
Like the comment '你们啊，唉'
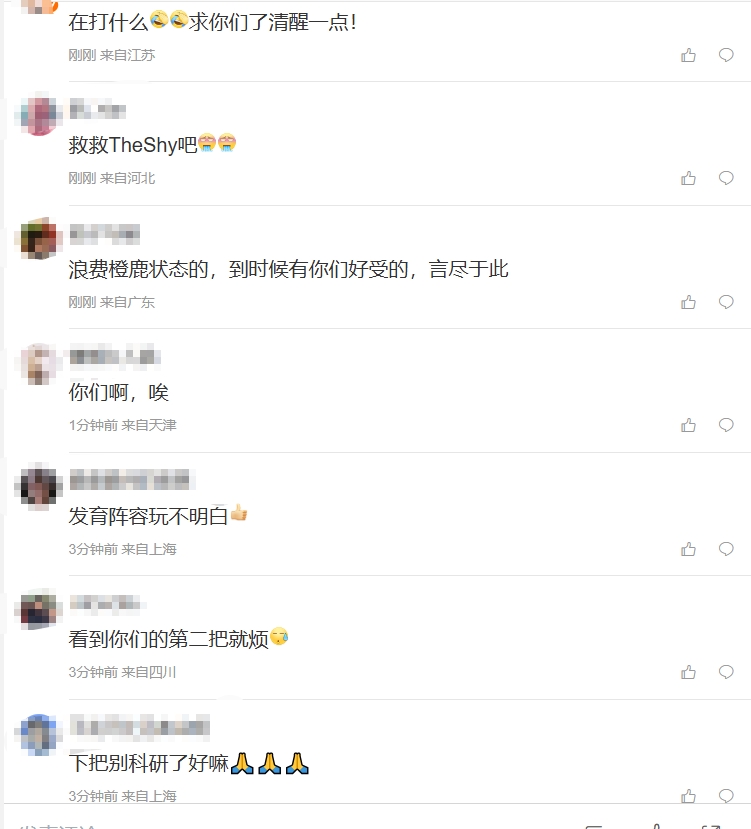point(688,425)
